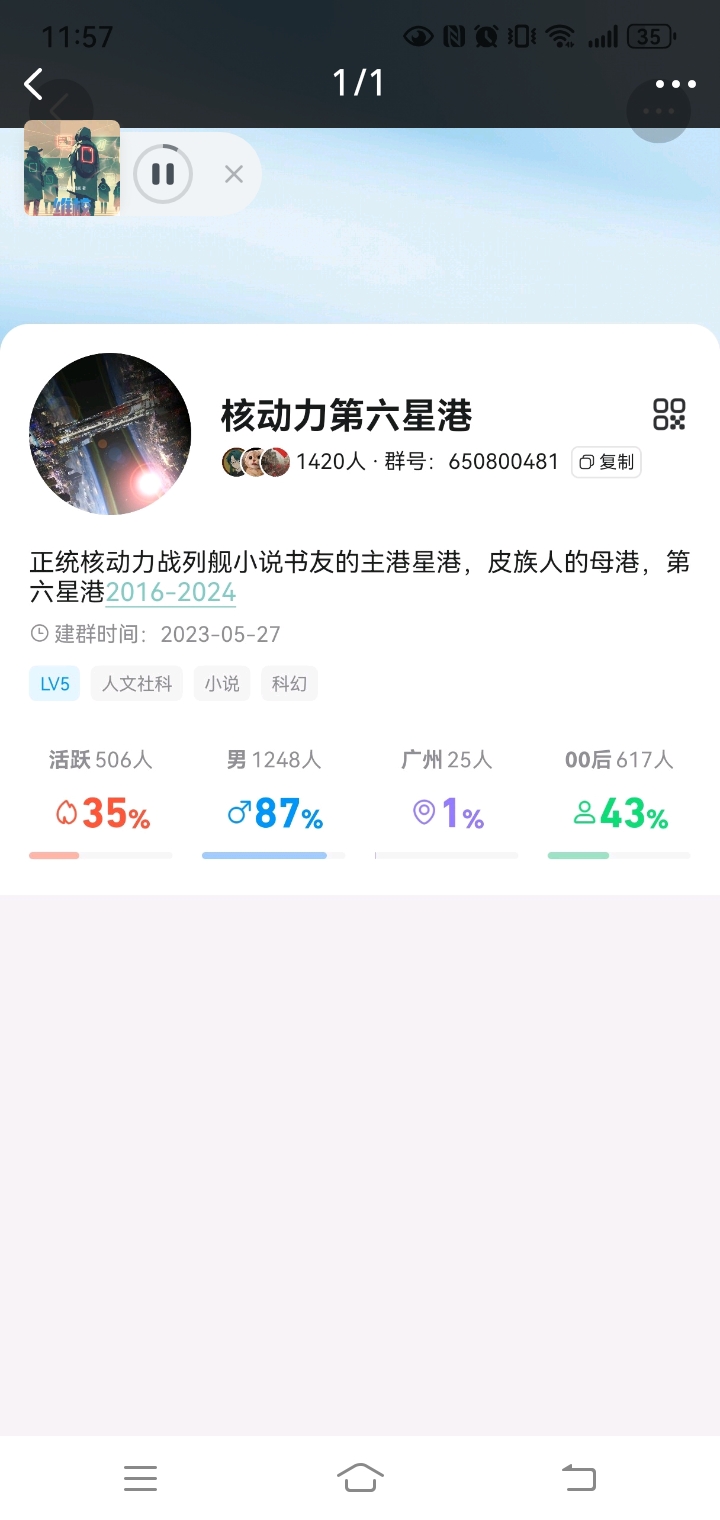View the 1420 group members
This screenshot has width=720, height=1520.
tap(294, 462)
